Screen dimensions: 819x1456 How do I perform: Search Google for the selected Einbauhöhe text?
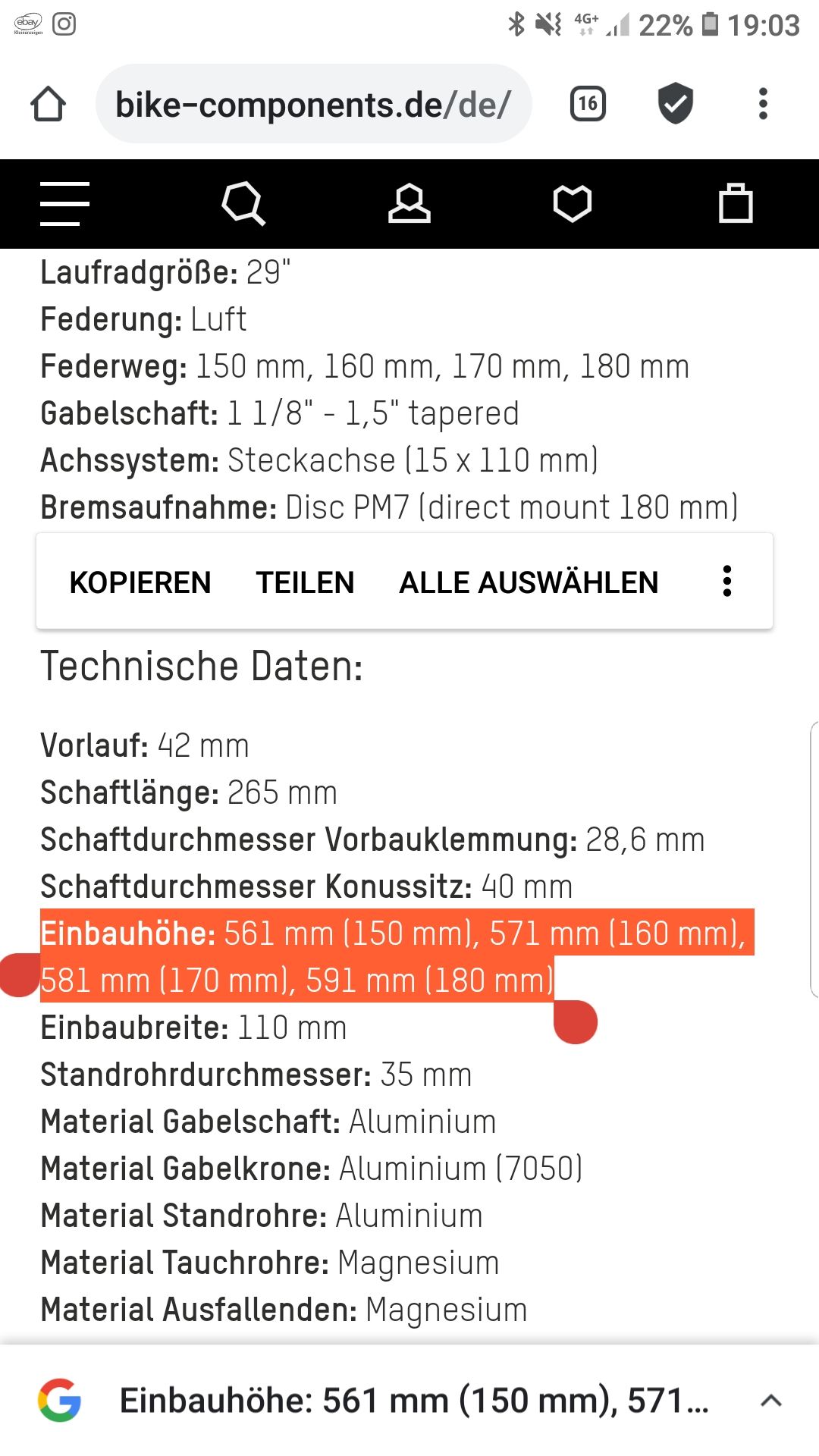[413, 1400]
